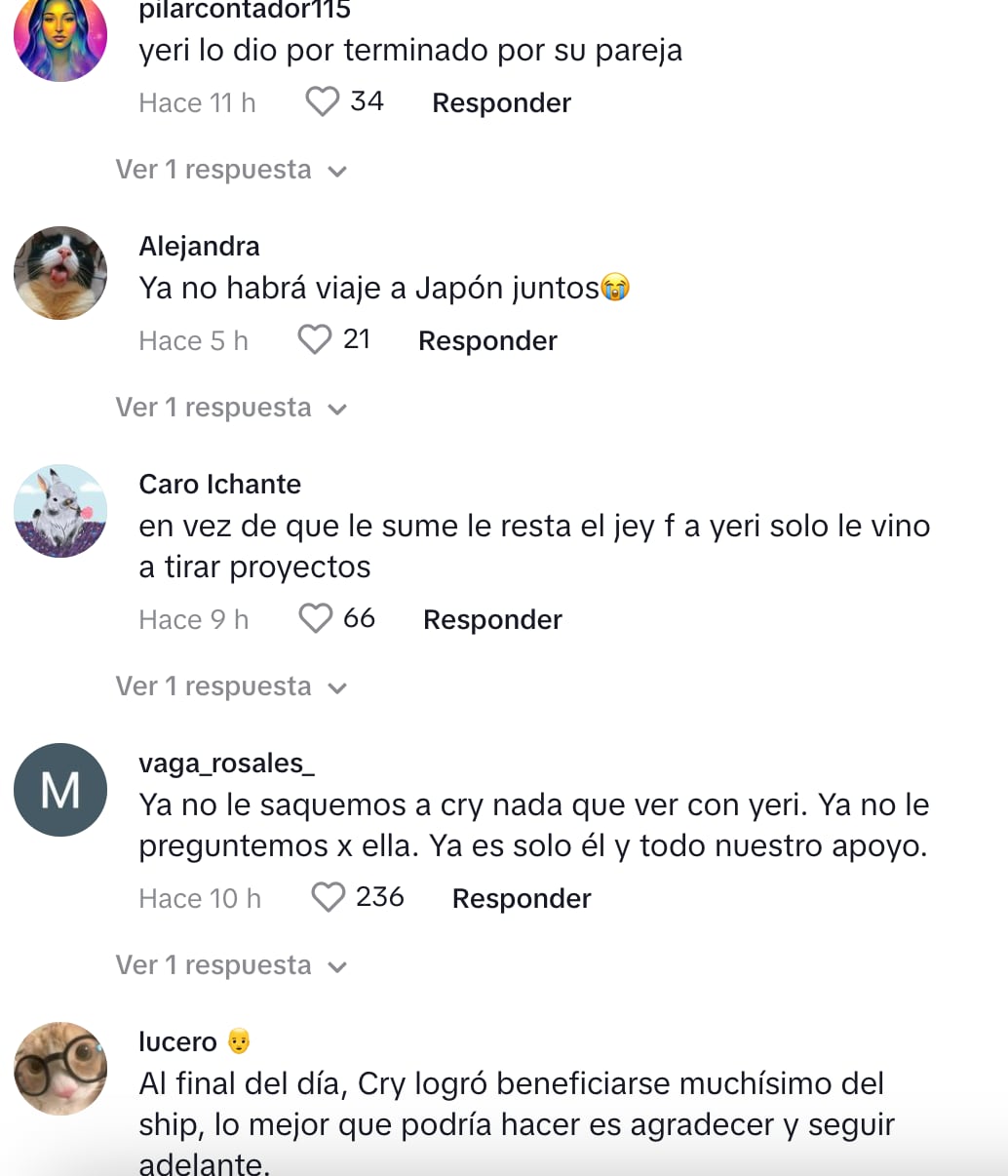Reply to vaga_rosales_'s comment

tap(522, 899)
